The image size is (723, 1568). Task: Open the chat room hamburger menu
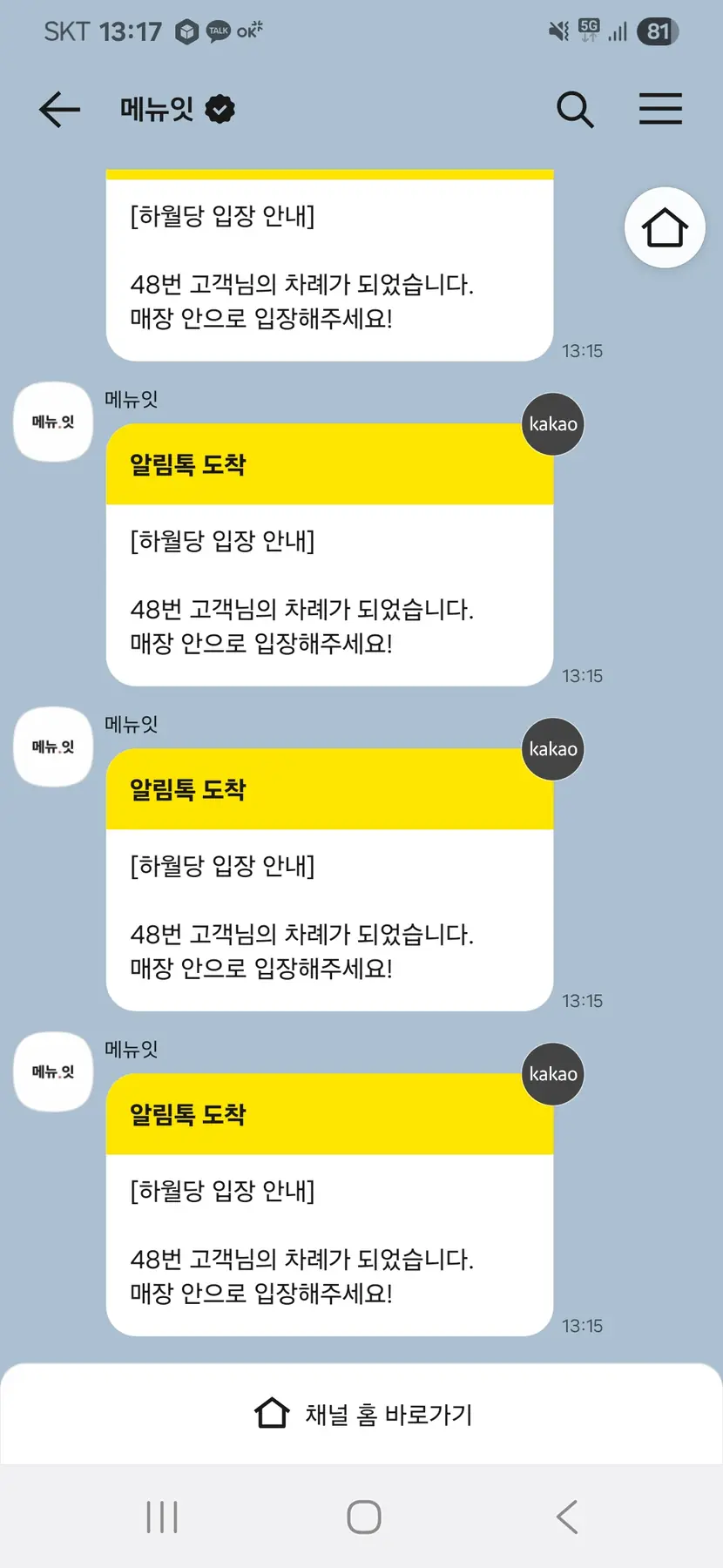point(660,110)
